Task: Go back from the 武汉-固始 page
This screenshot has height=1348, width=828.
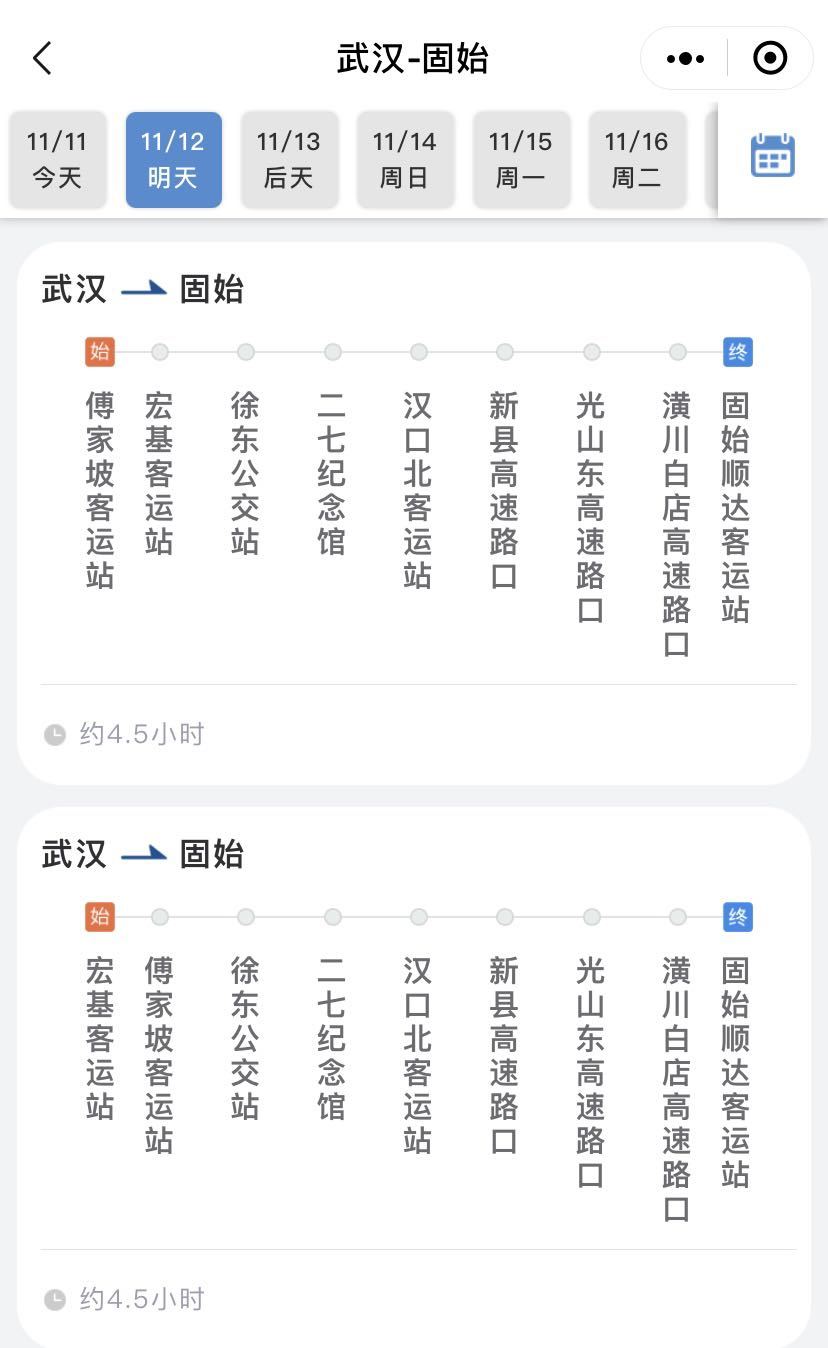Action: pos(42,59)
